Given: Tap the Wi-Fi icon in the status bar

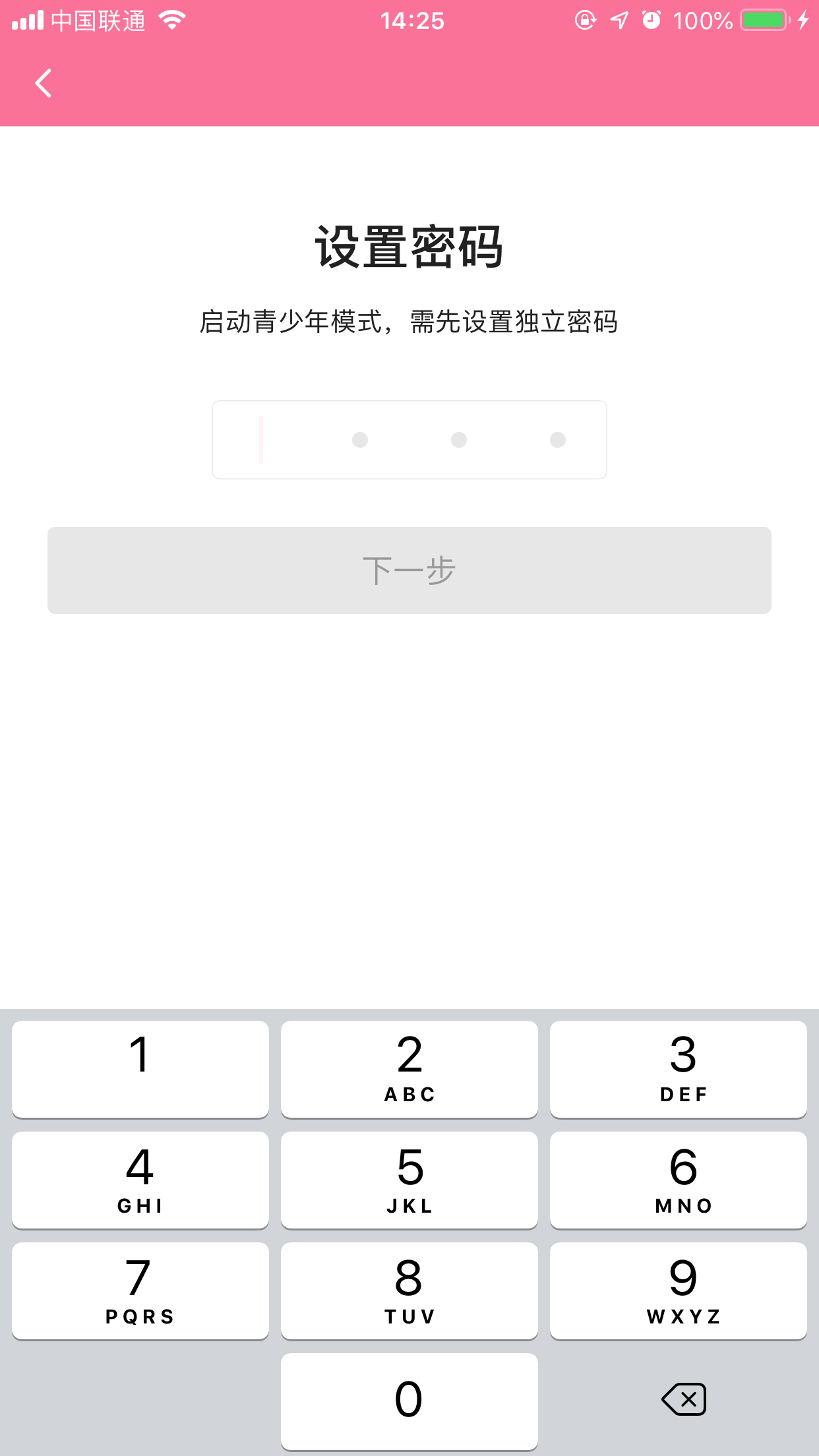Looking at the screenshot, I should coord(173,21).
